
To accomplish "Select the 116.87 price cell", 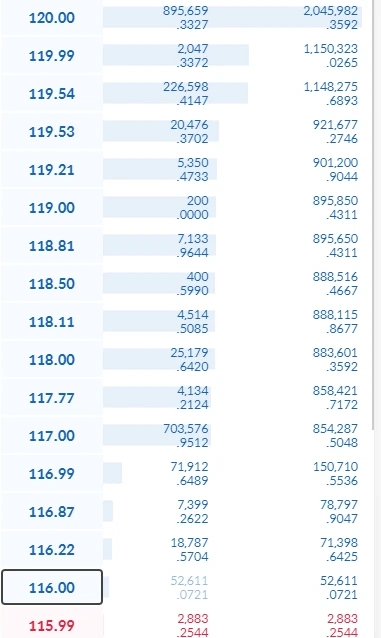I will click(x=52, y=511).
